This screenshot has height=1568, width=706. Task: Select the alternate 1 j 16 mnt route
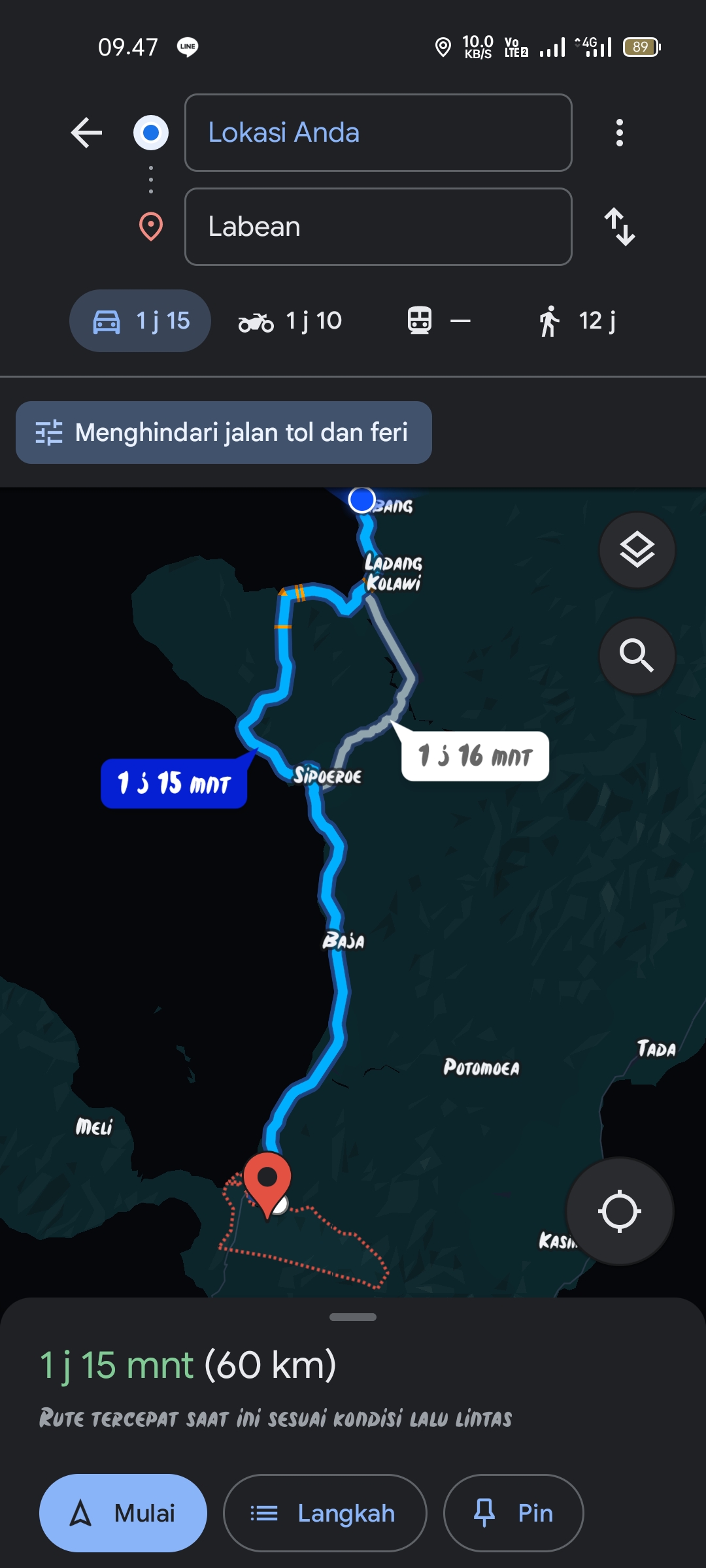click(x=475, y=756)
